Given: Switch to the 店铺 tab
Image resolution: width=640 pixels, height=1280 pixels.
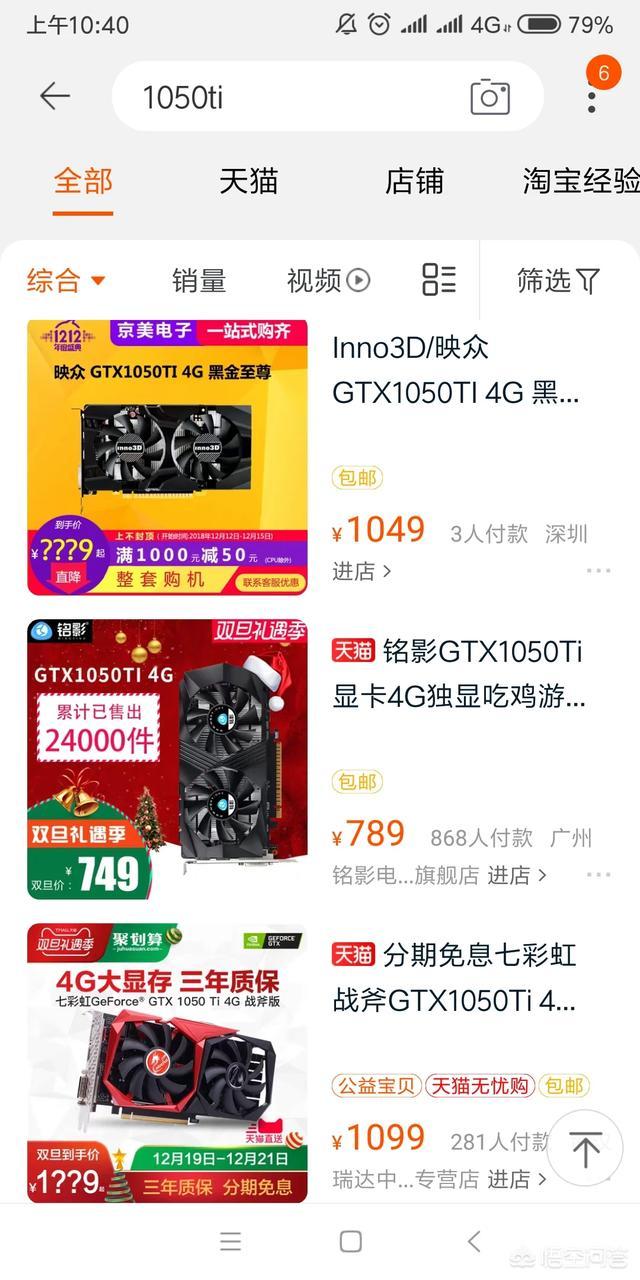Looking at the screenshot, I should (x=414, y=181).
